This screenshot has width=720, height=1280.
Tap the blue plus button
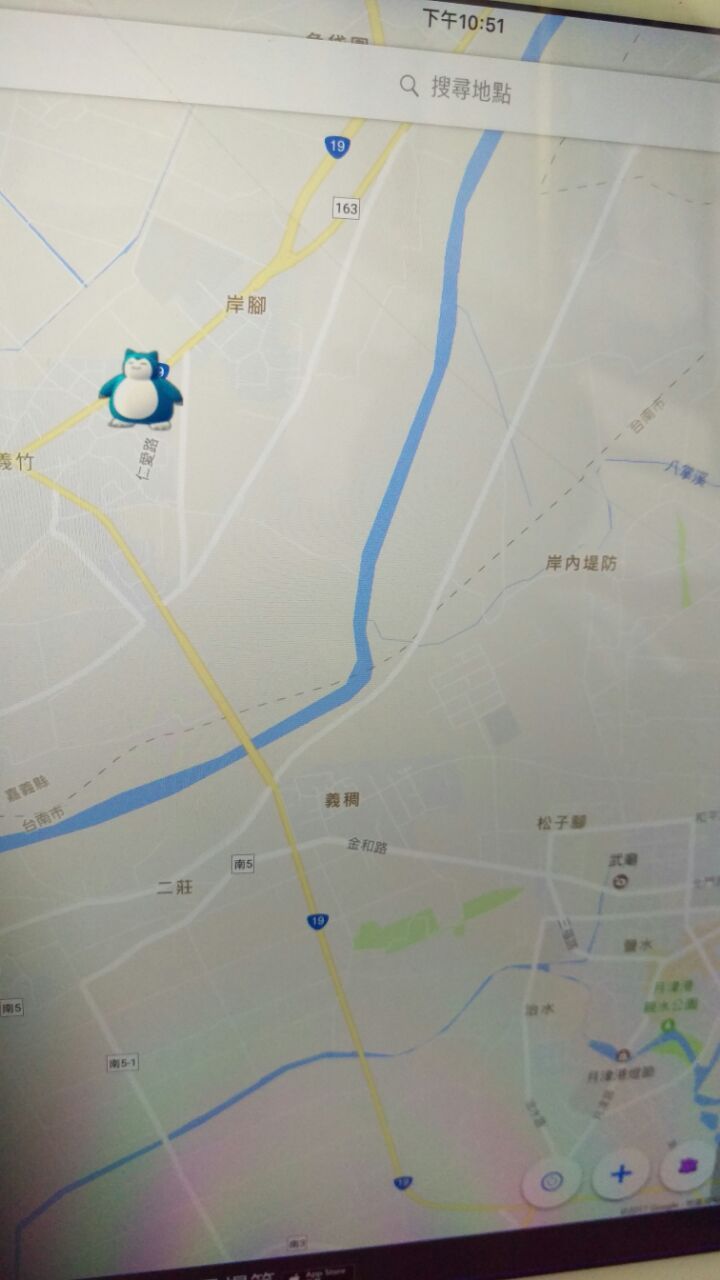(x=620, y=1174)
